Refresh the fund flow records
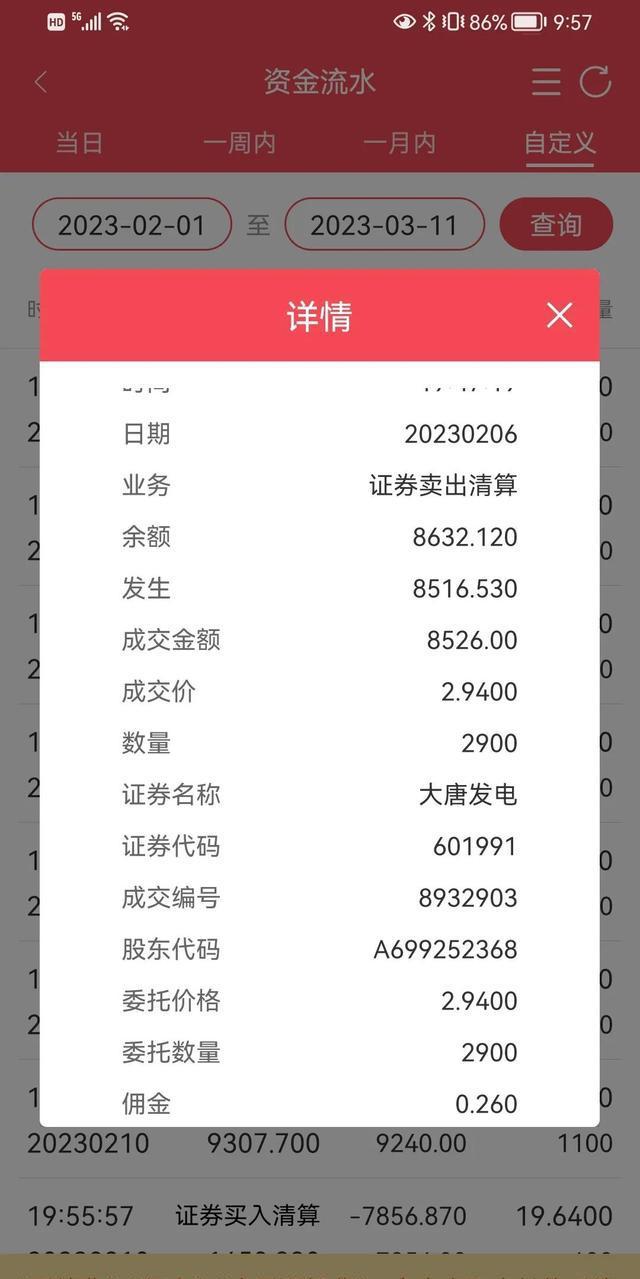 [596, 82]
